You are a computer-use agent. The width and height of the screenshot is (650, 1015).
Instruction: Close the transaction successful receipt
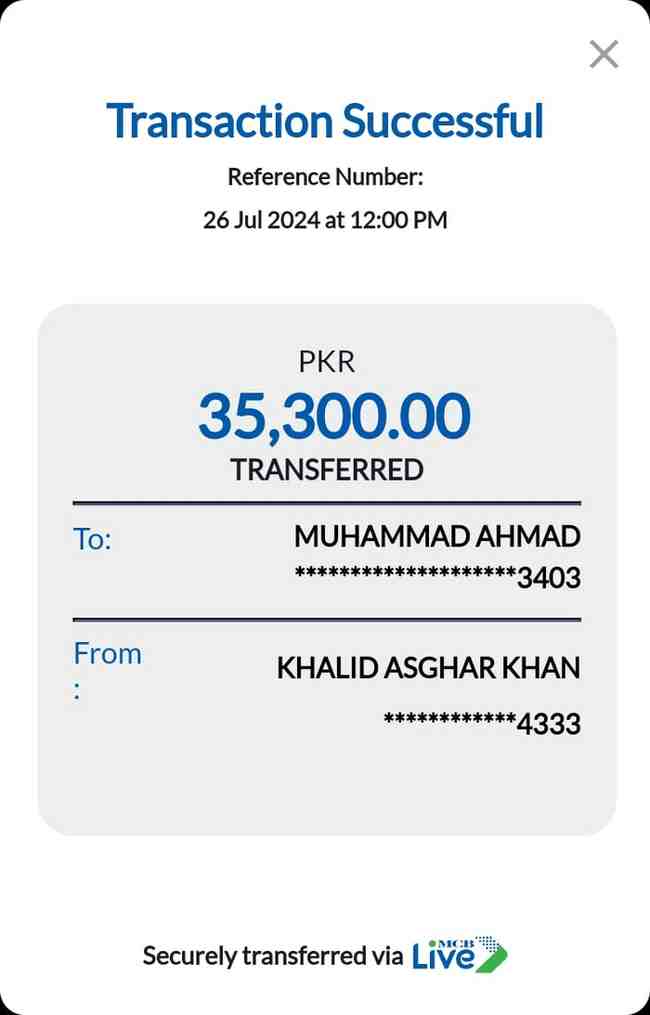(603, 54)
